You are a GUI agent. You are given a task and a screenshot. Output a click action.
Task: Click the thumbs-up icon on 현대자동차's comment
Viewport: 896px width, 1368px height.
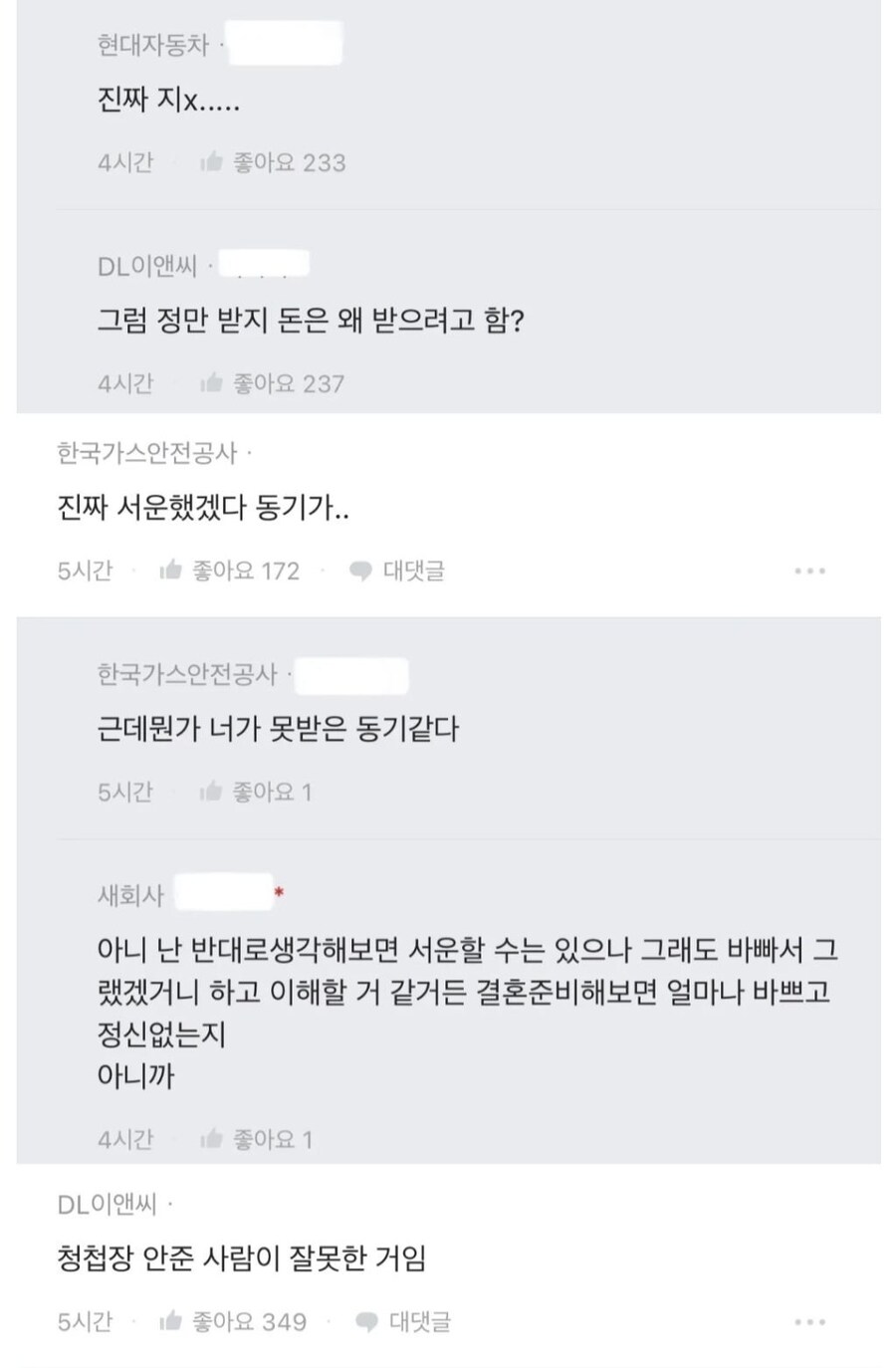point(211,161)
